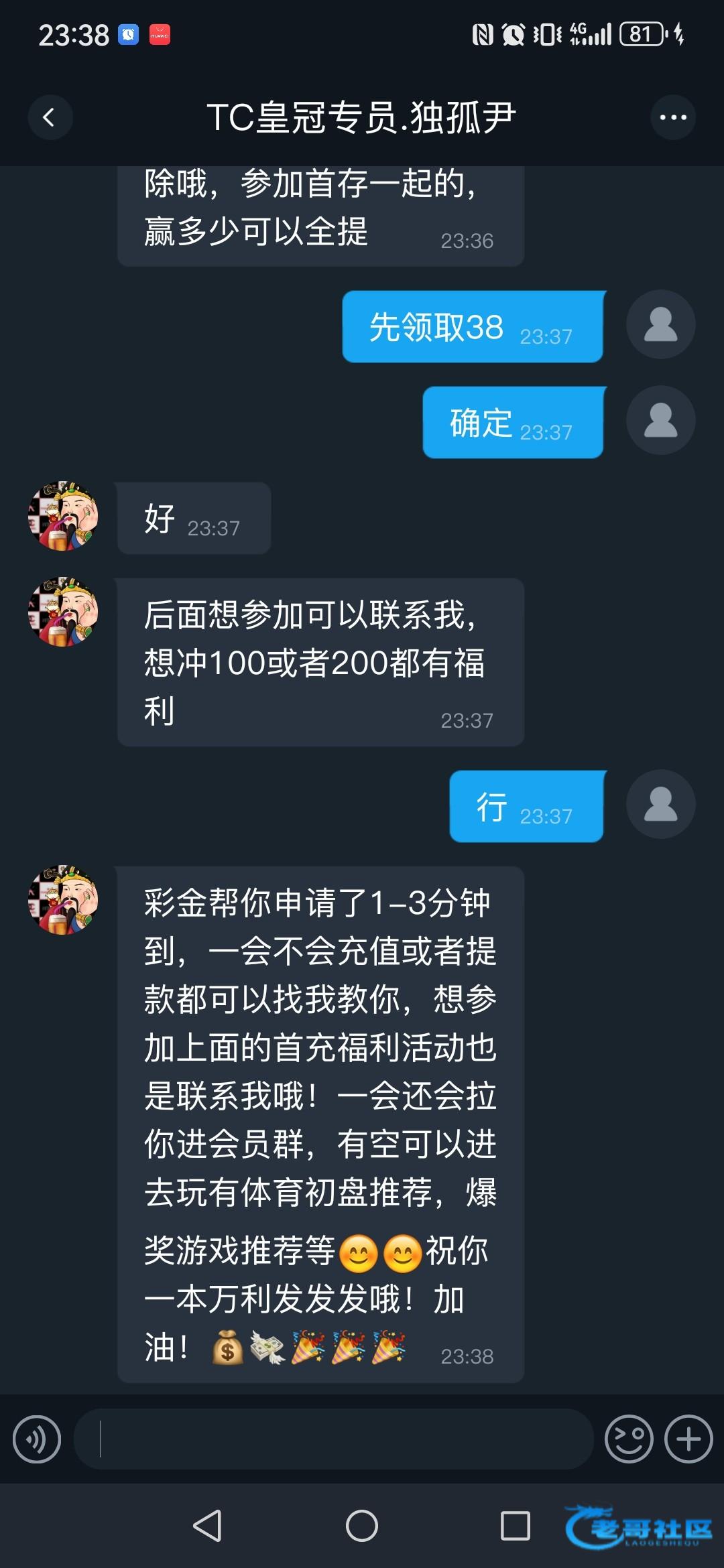The width and height of the screenshot is (724, 1568).
Task: Open the sender's avatar beside the 好 message
Action: [x=64, y=516]
